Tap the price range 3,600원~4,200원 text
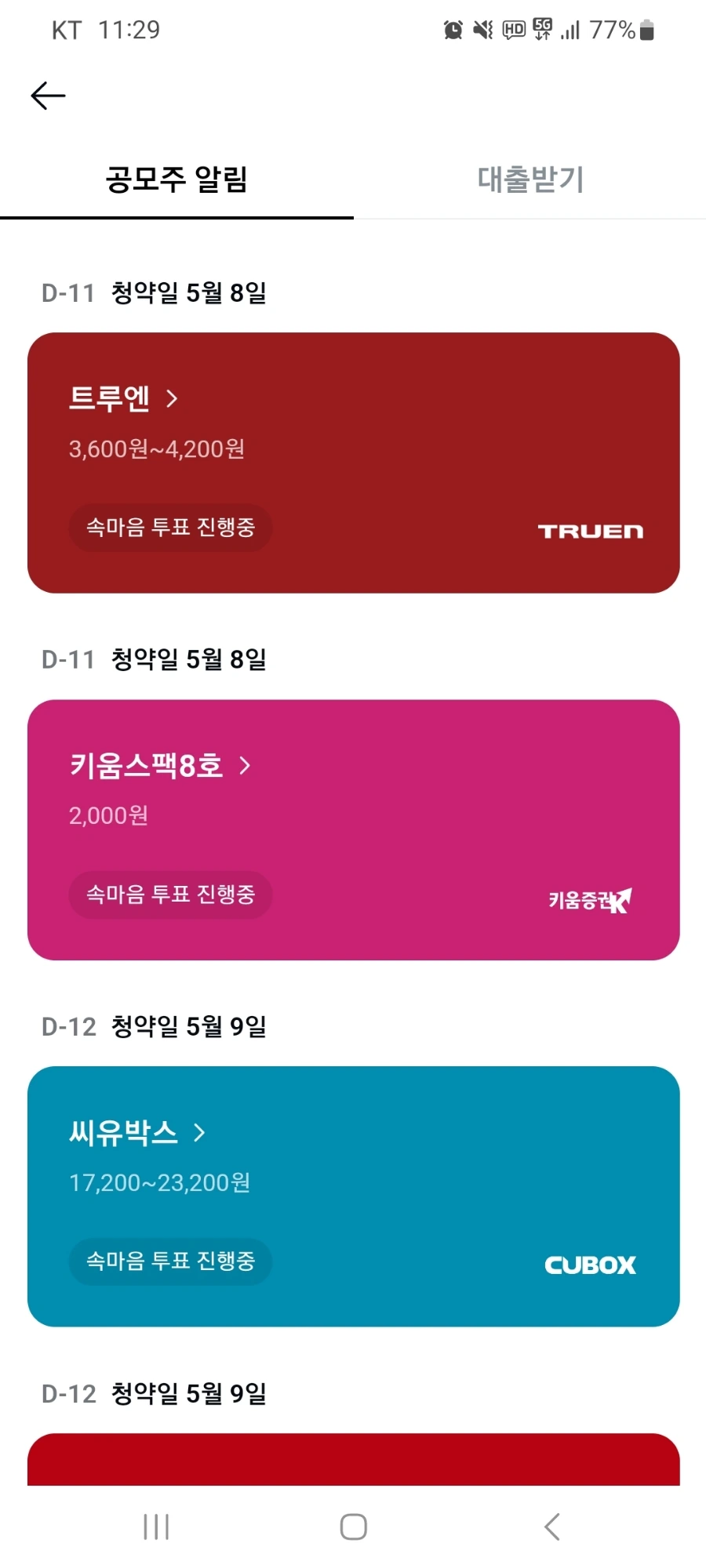 click(155, 448)
